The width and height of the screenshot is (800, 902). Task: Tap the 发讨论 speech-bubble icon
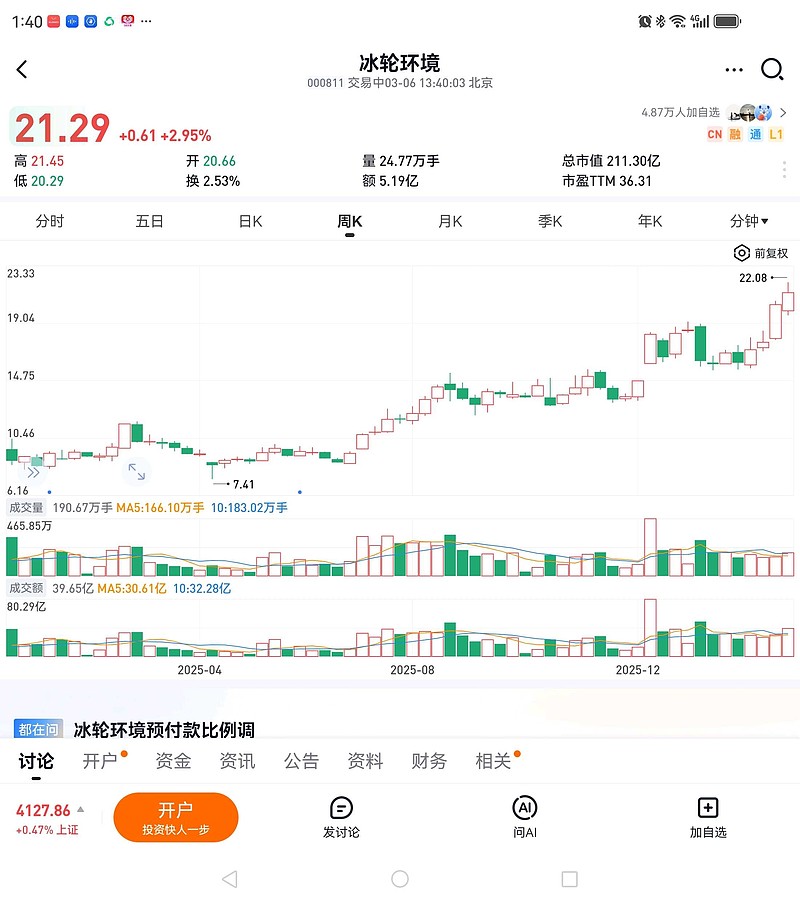click(341, 810)
